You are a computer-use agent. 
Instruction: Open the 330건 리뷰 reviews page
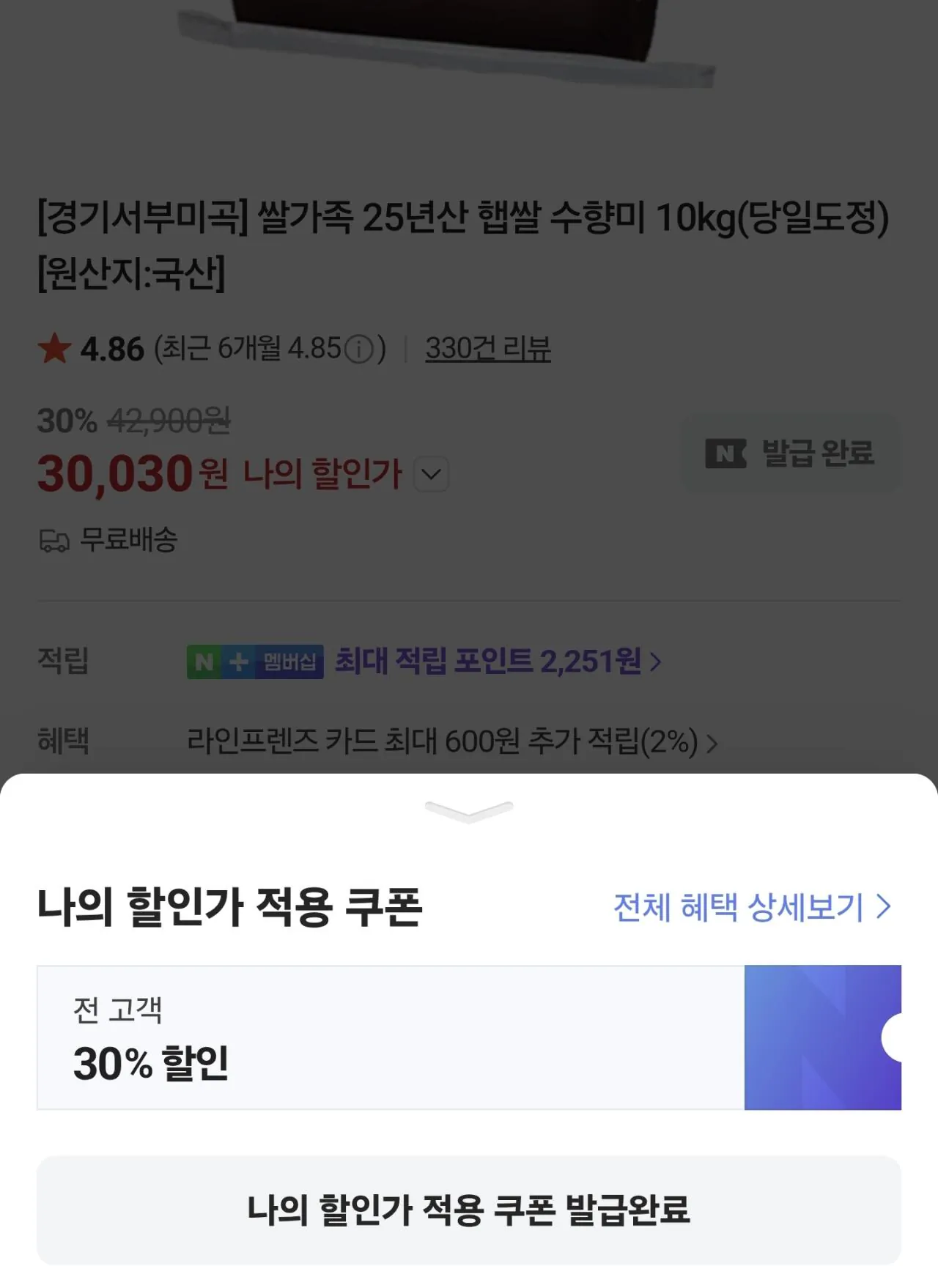[x=488, y=350]
